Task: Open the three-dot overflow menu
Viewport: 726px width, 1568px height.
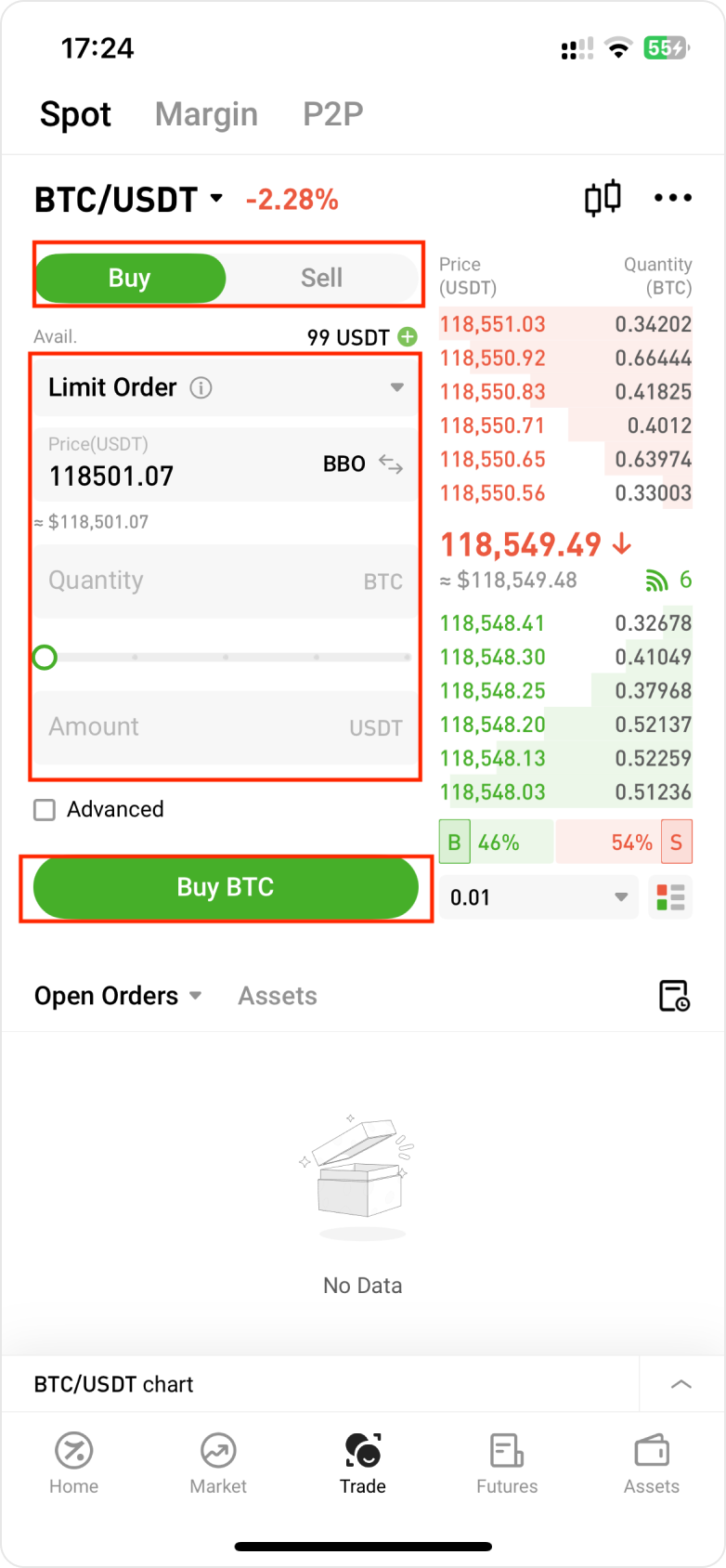Action: point(673,198)
